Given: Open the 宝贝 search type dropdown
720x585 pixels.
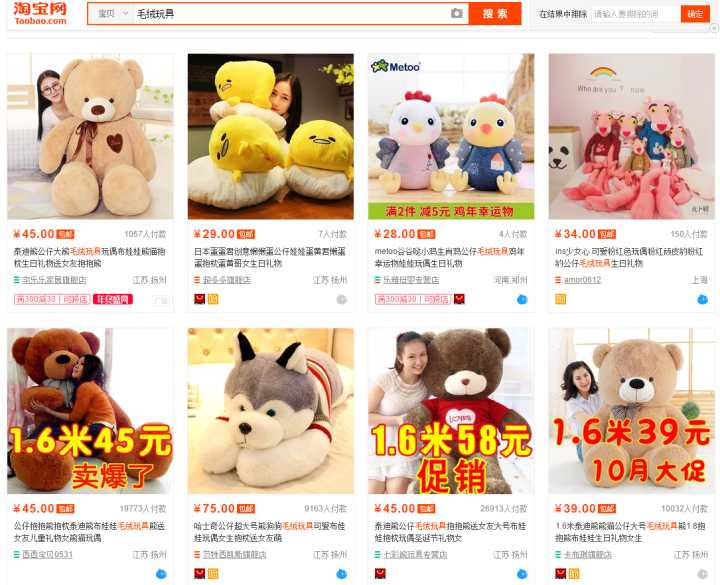Looking at the screenshot, I should pyautogui.click(x=110, y=14).
